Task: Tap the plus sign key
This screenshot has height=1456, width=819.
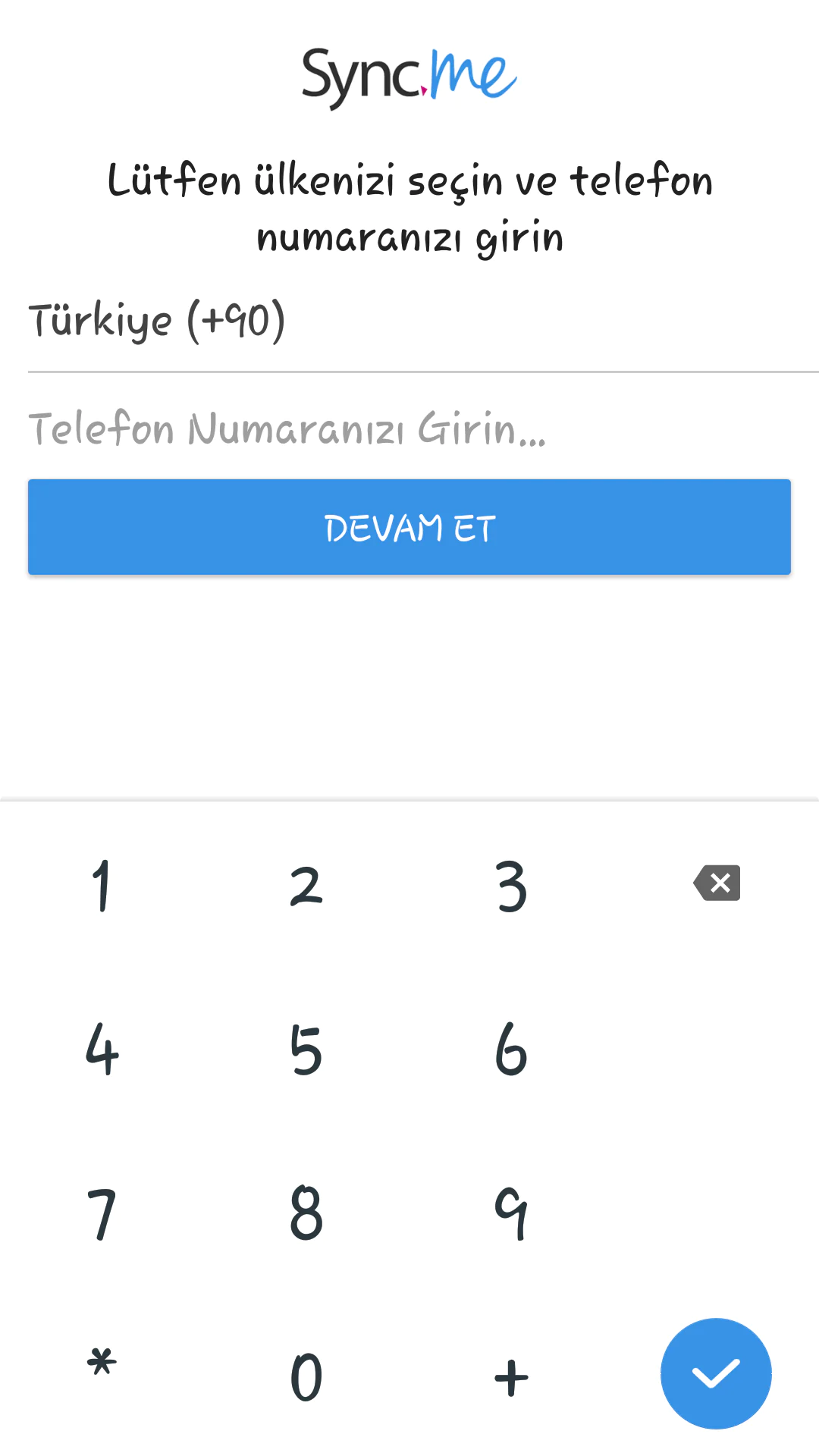Action: (x=511, y=1376)
